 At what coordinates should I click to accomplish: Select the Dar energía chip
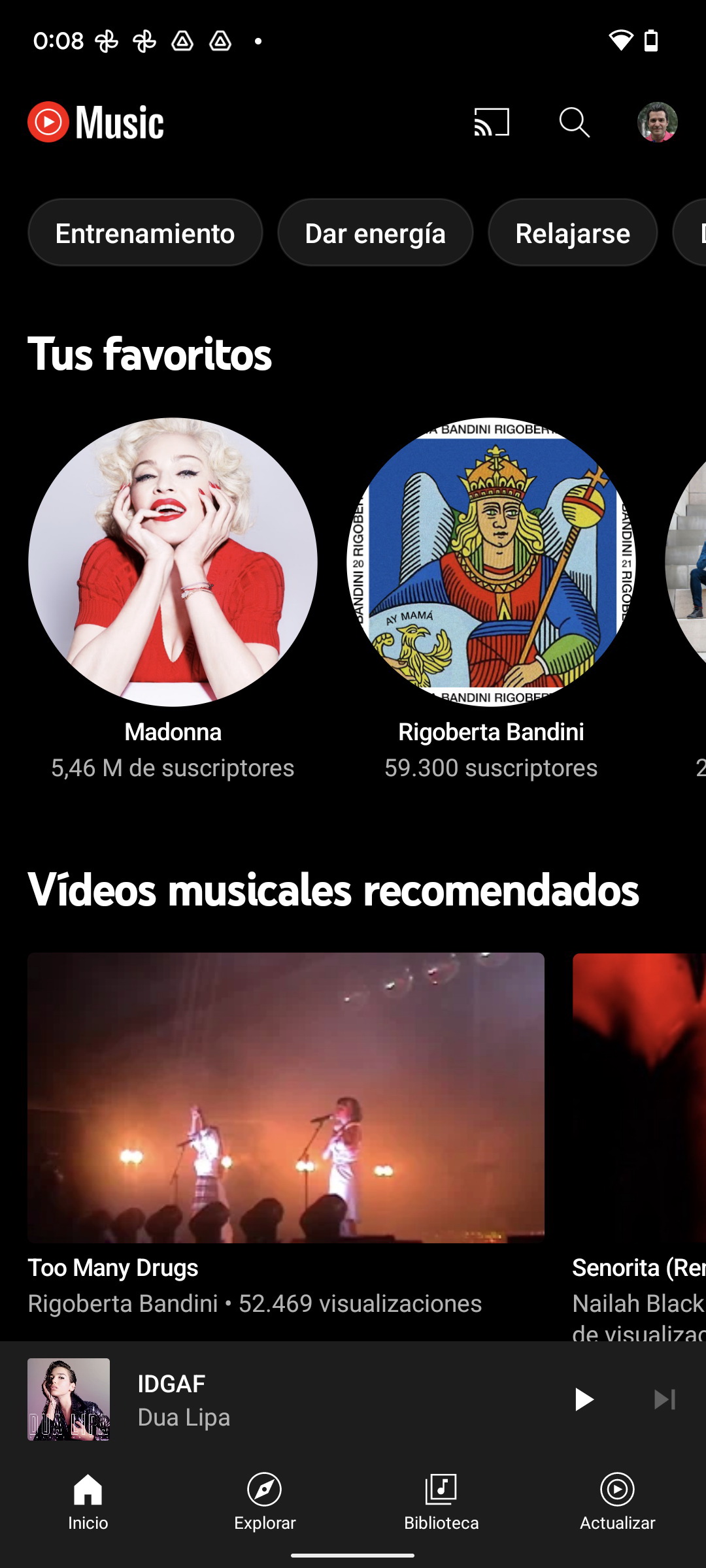point(375,233)
